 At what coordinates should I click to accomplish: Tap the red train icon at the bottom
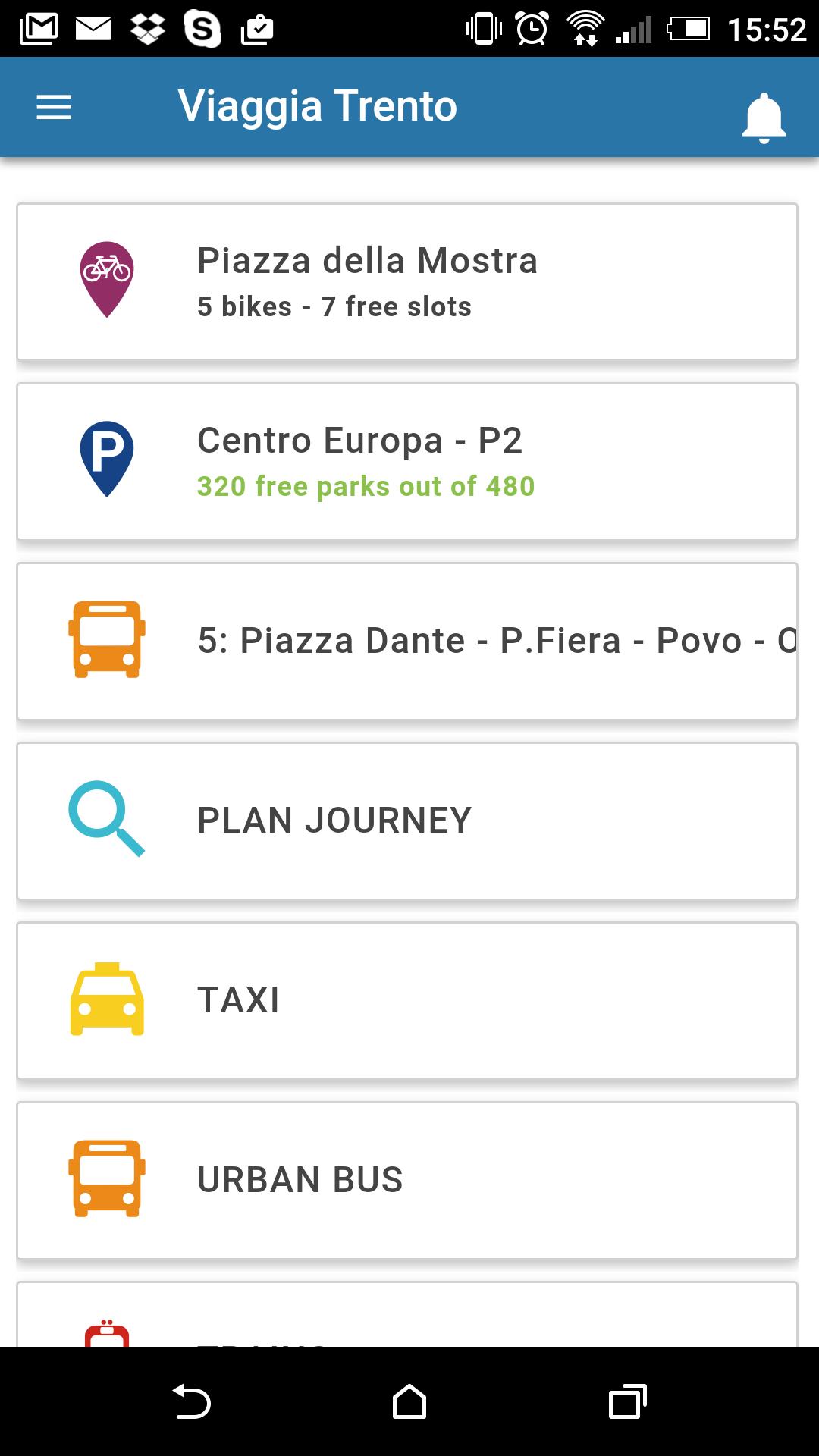click(106, 1341)
